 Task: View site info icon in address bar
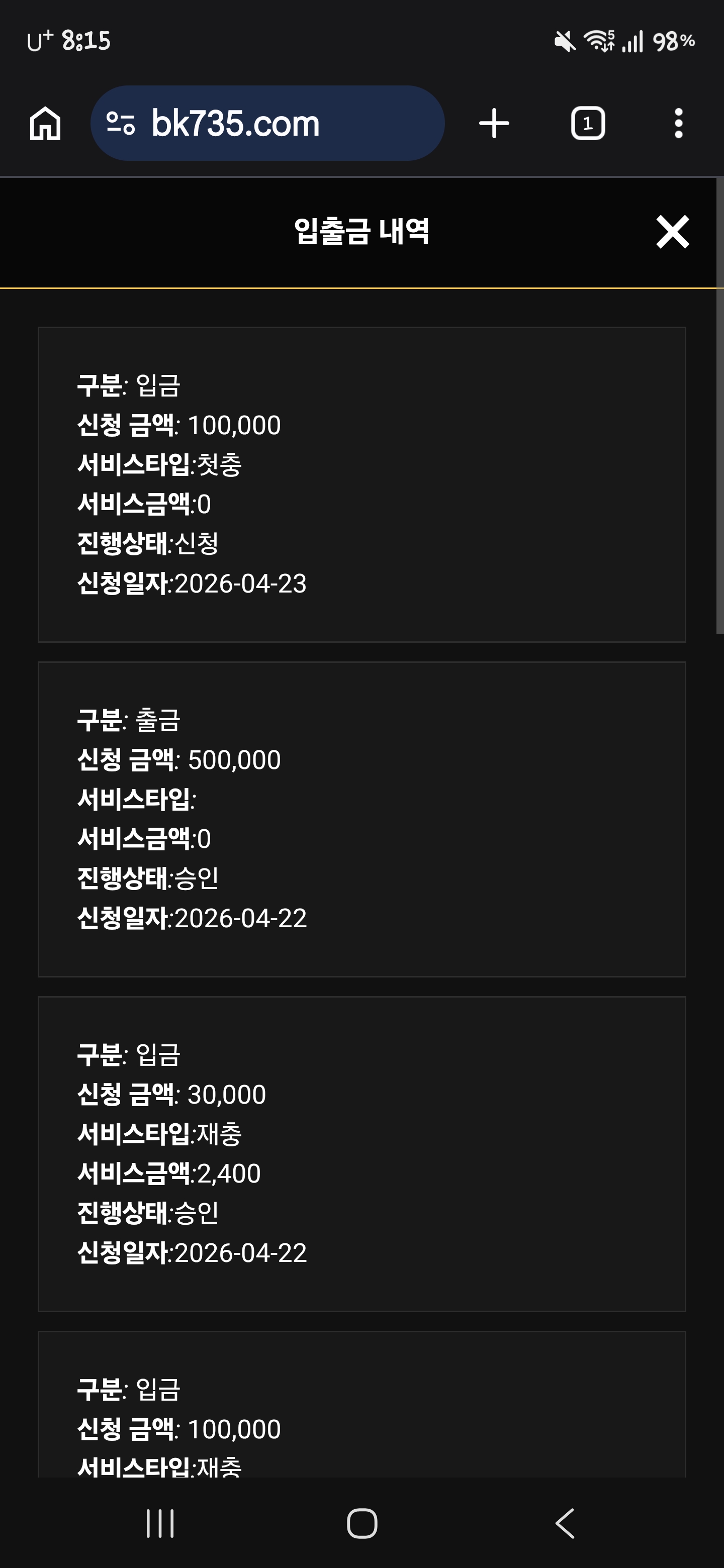[121, 124]
